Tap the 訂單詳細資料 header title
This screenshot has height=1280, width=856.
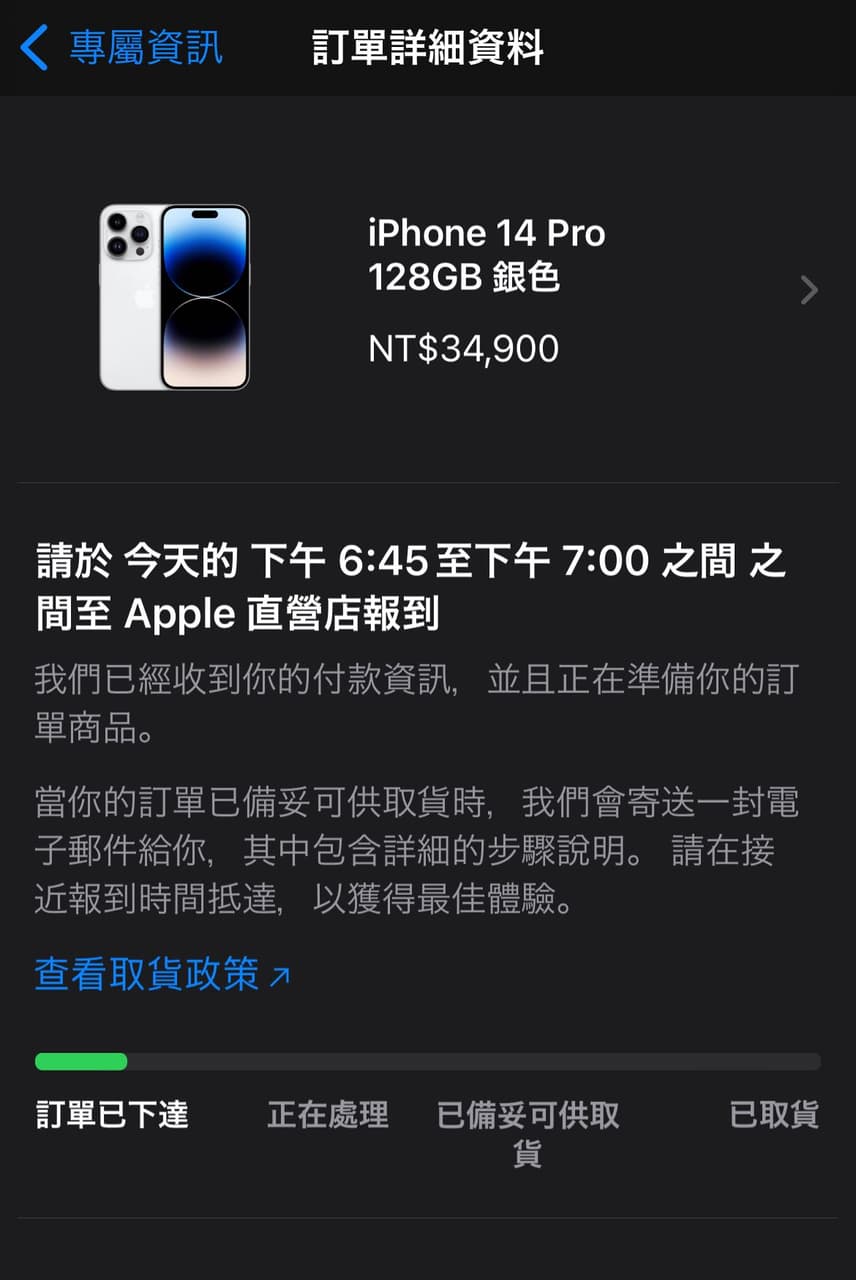[428, 48]
